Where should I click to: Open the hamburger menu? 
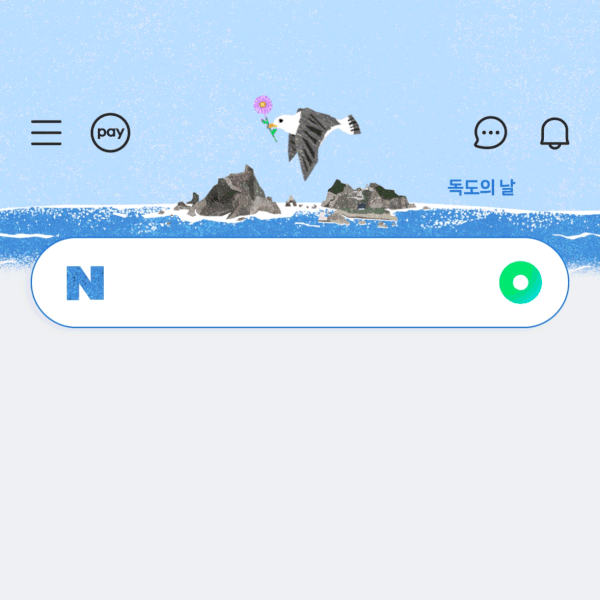point(46,132)
